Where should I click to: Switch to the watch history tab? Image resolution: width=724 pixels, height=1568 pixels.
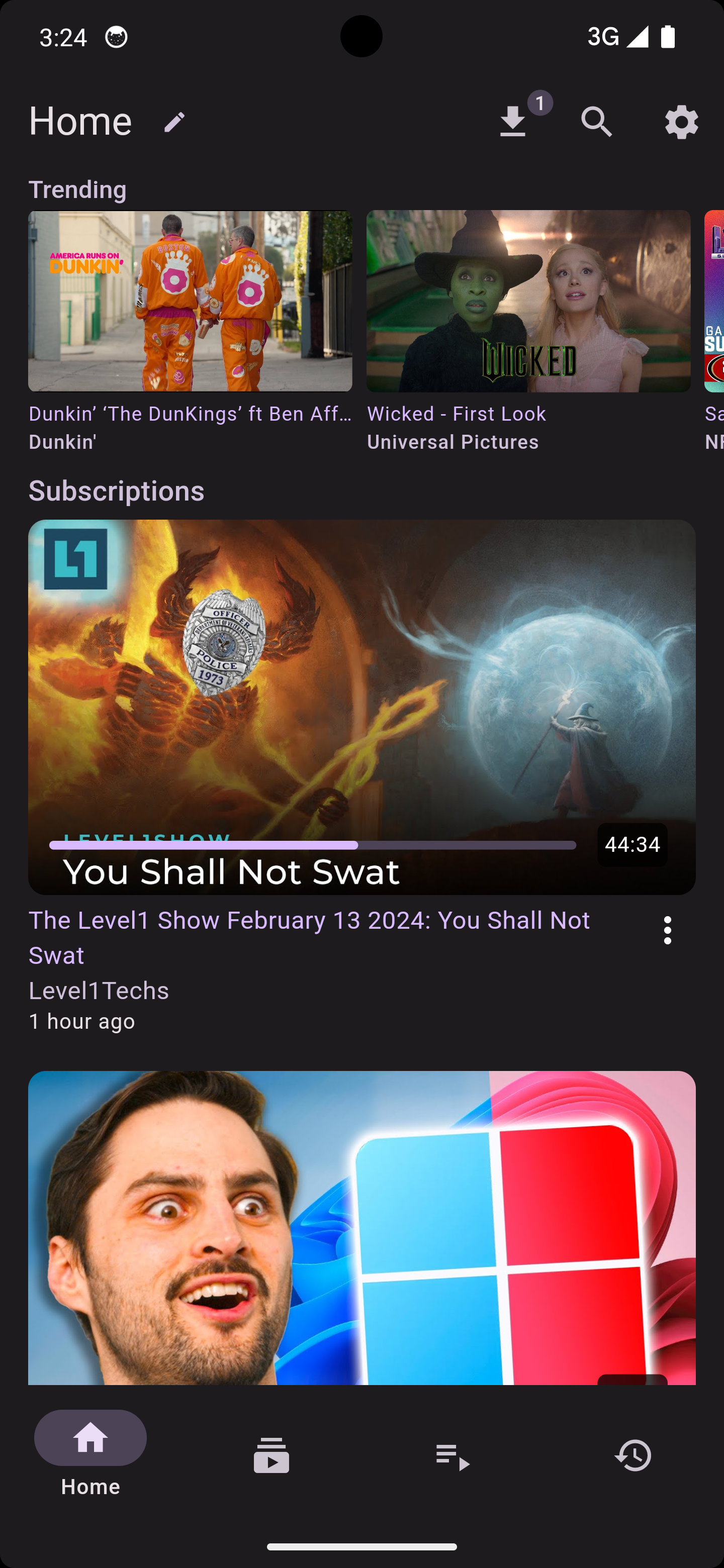pyautogui.click(x=633, y=1455)
